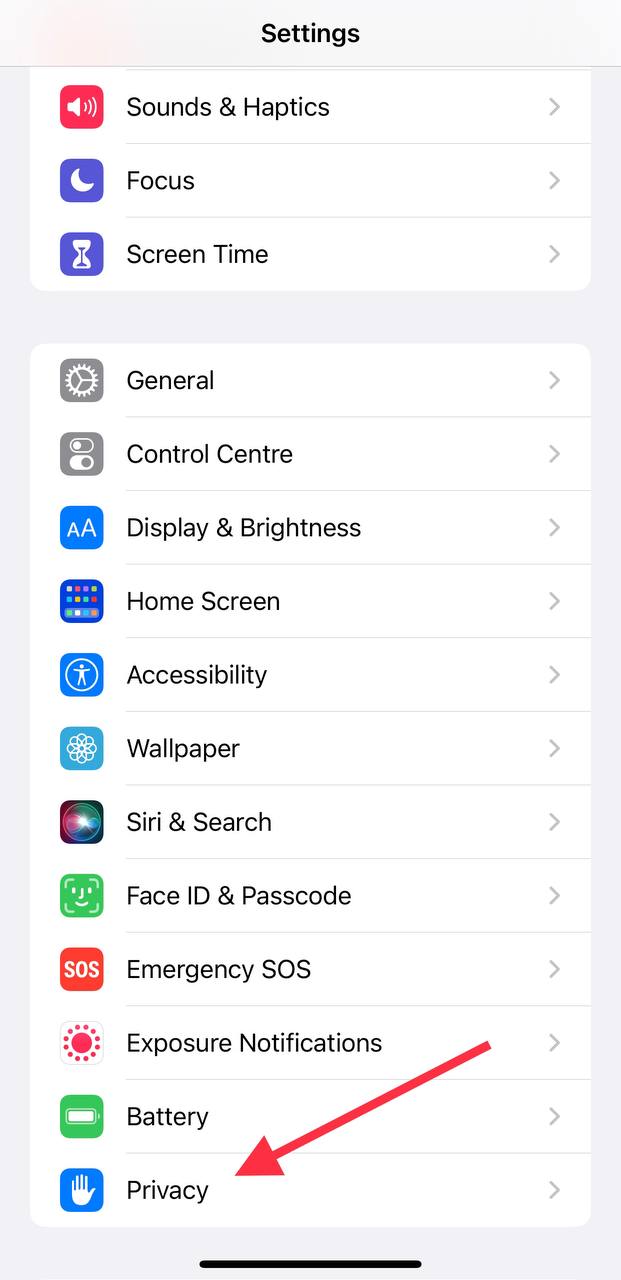The height and width of the screenshot is (1280, 621).
Task: Go to Screen Time settings
Action: pos(197,254)
